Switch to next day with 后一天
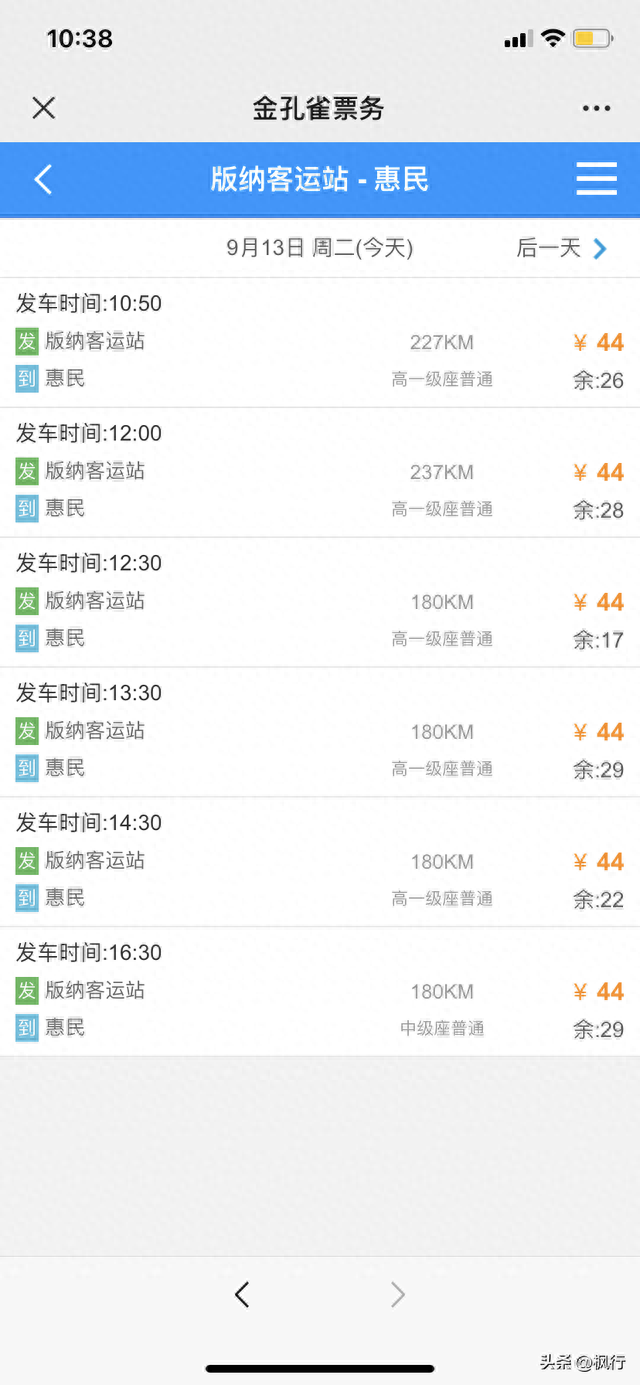Screen dimensions: 640x1385 pos(562,248)
